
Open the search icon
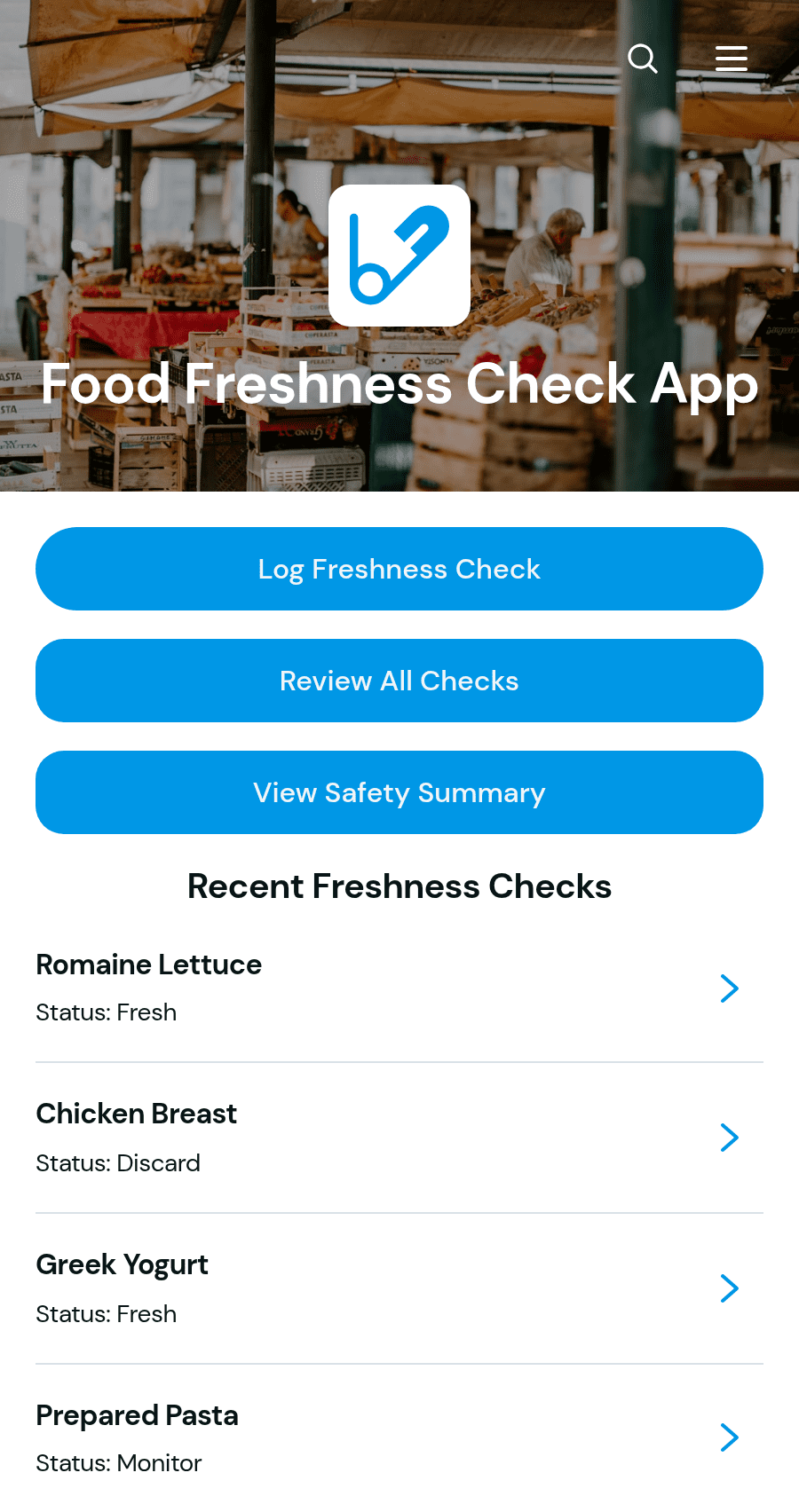[643, 59]
